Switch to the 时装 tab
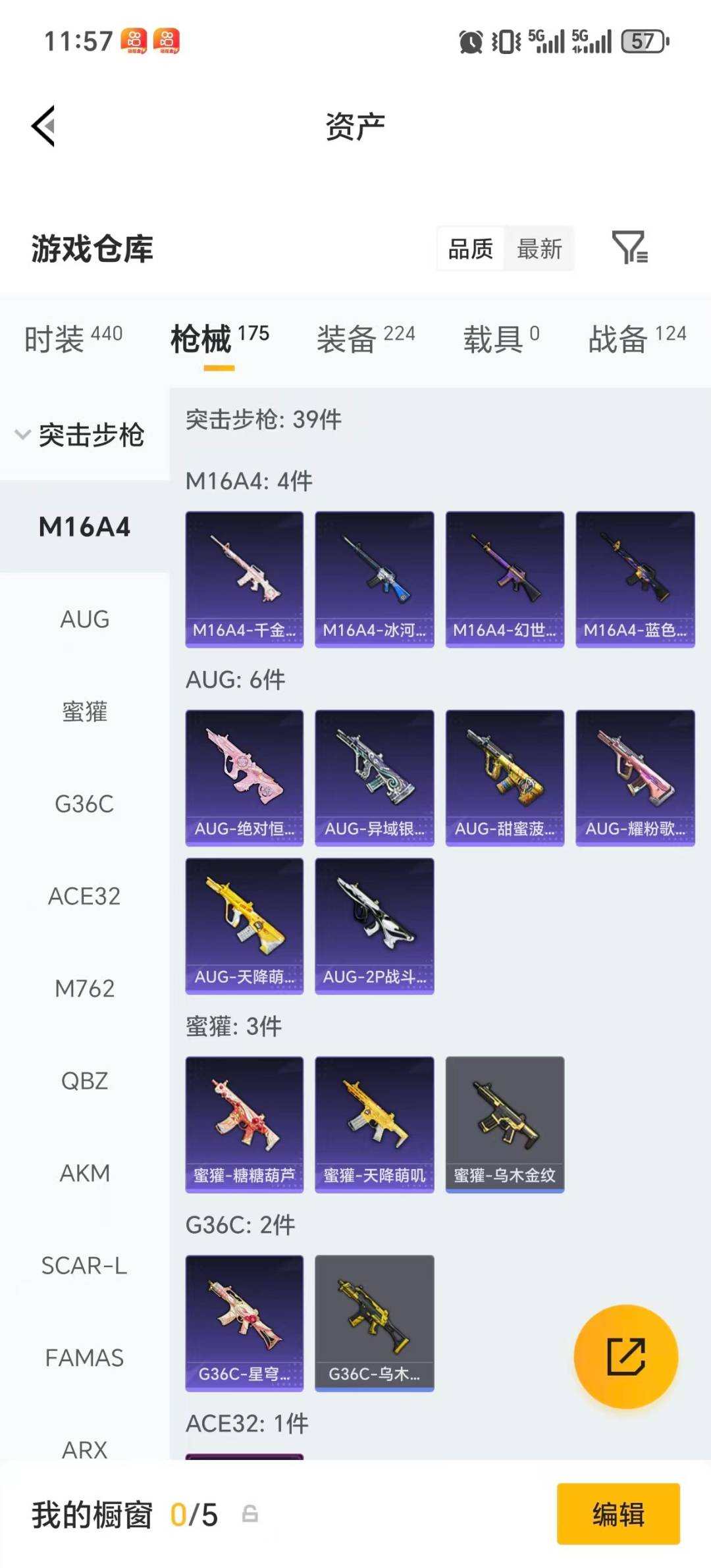Image resolution: width=711 pixels, height=1568 pixels. tap(73, 338)
